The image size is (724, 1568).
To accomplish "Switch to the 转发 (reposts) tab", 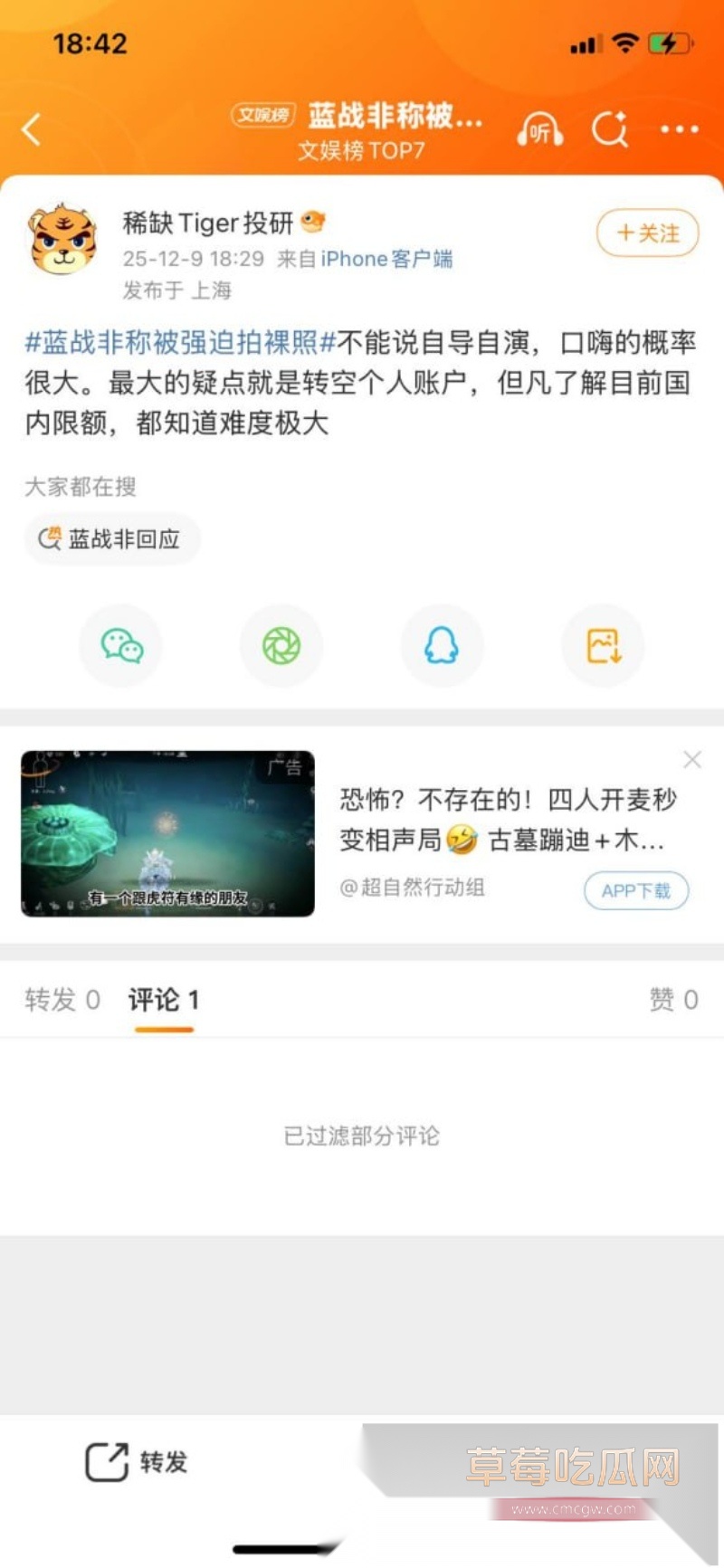I will click(61, 1000).
